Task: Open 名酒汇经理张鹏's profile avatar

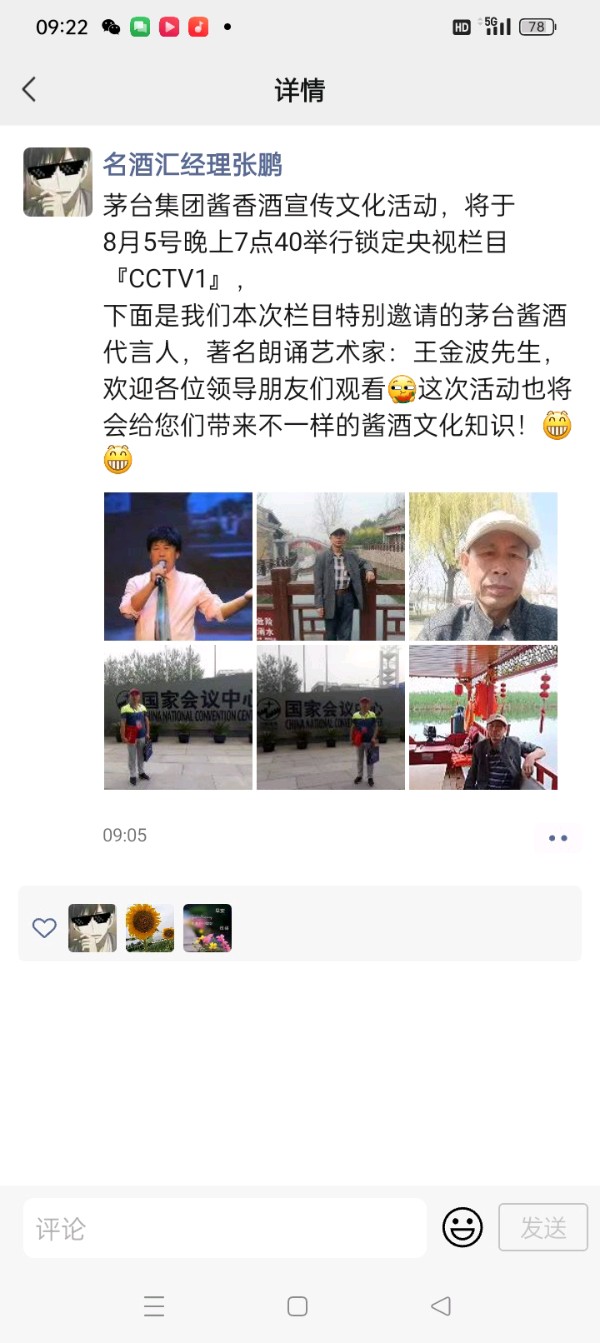Action: pyautogui.click(x=57, y=182)
